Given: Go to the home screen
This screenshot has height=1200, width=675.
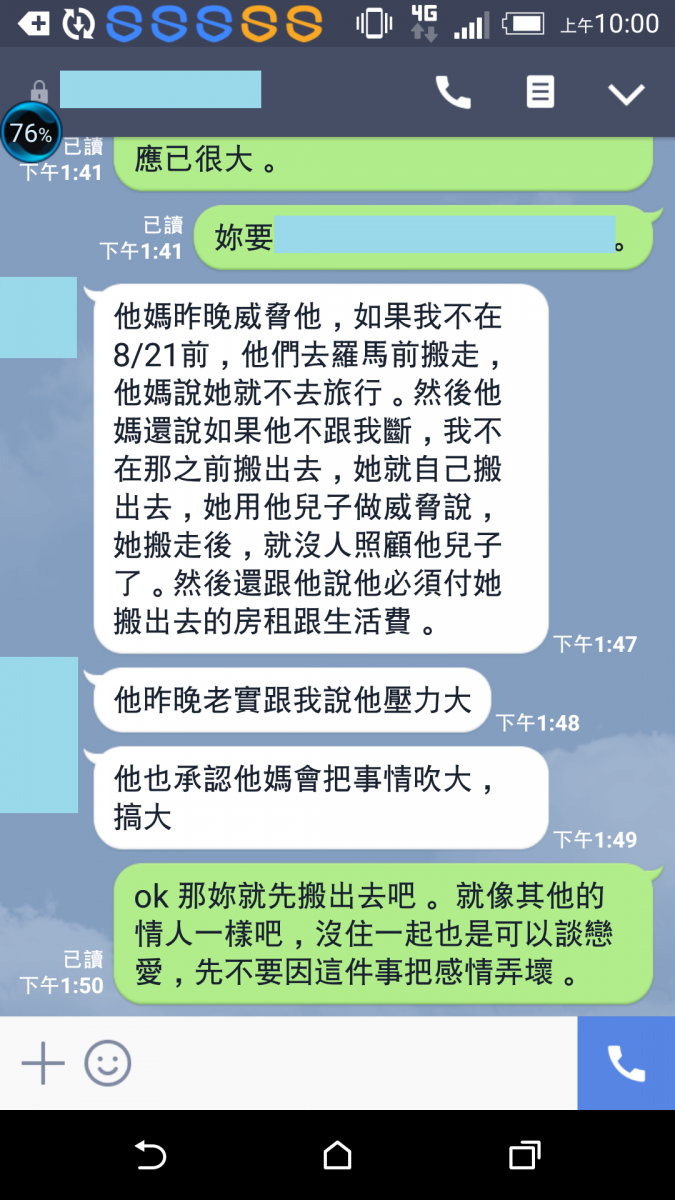Looking at the screenshot, I should pyautogui.click(x=338, y=1156).
